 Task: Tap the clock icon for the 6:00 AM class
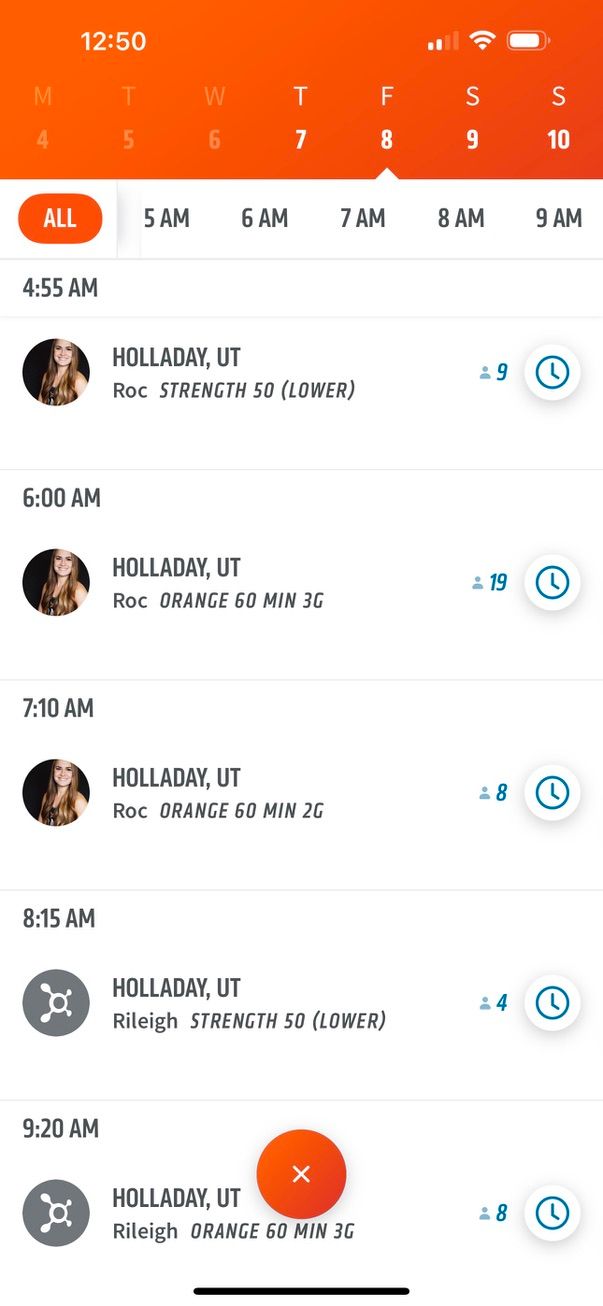(x=552, y=582)
